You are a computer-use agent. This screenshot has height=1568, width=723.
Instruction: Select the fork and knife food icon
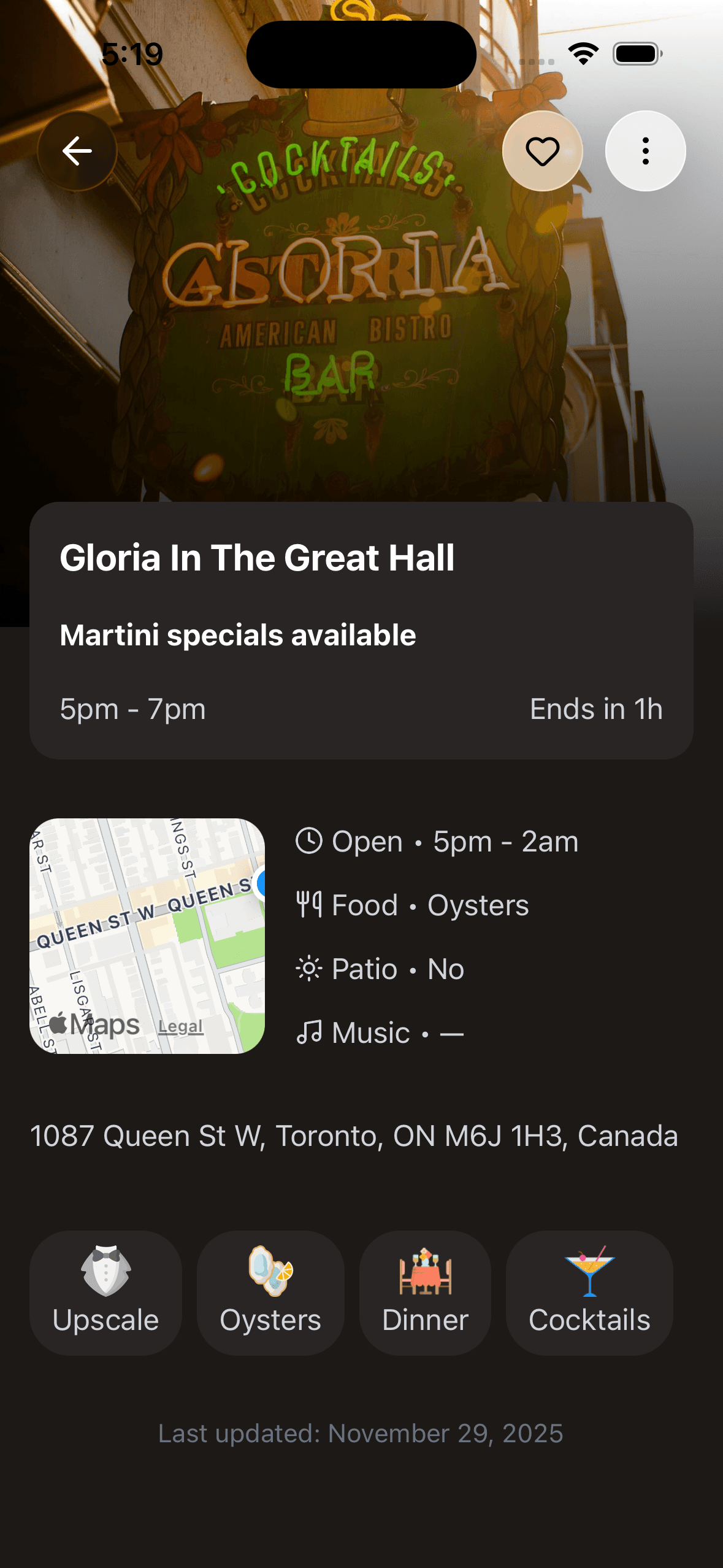click(309, 904)
